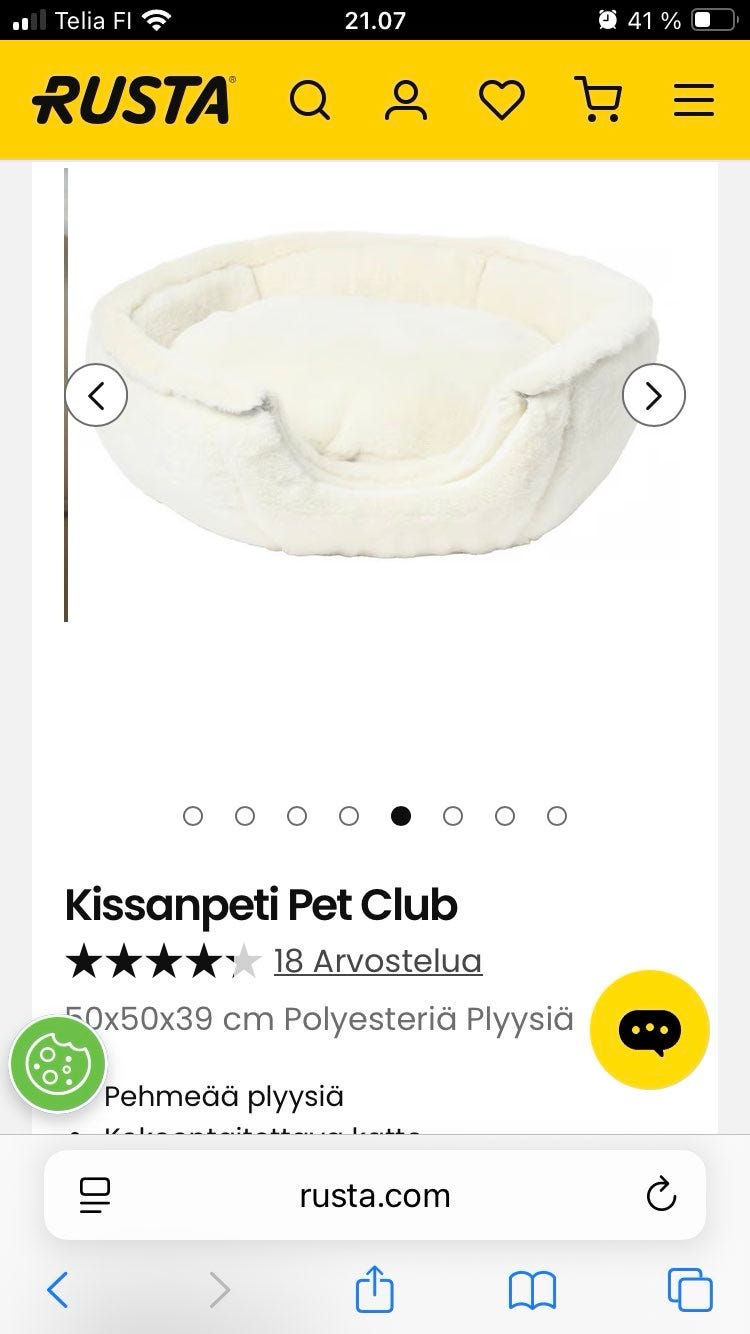Open the shopping cart

(x=598, y=100)
